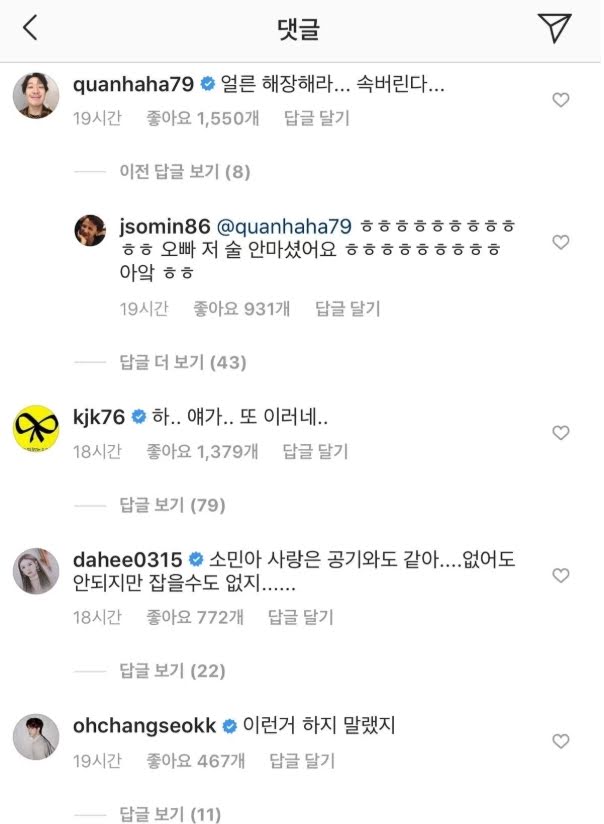Reply to jsomin86's comment

pyautogui.click(x=347, y=308)
